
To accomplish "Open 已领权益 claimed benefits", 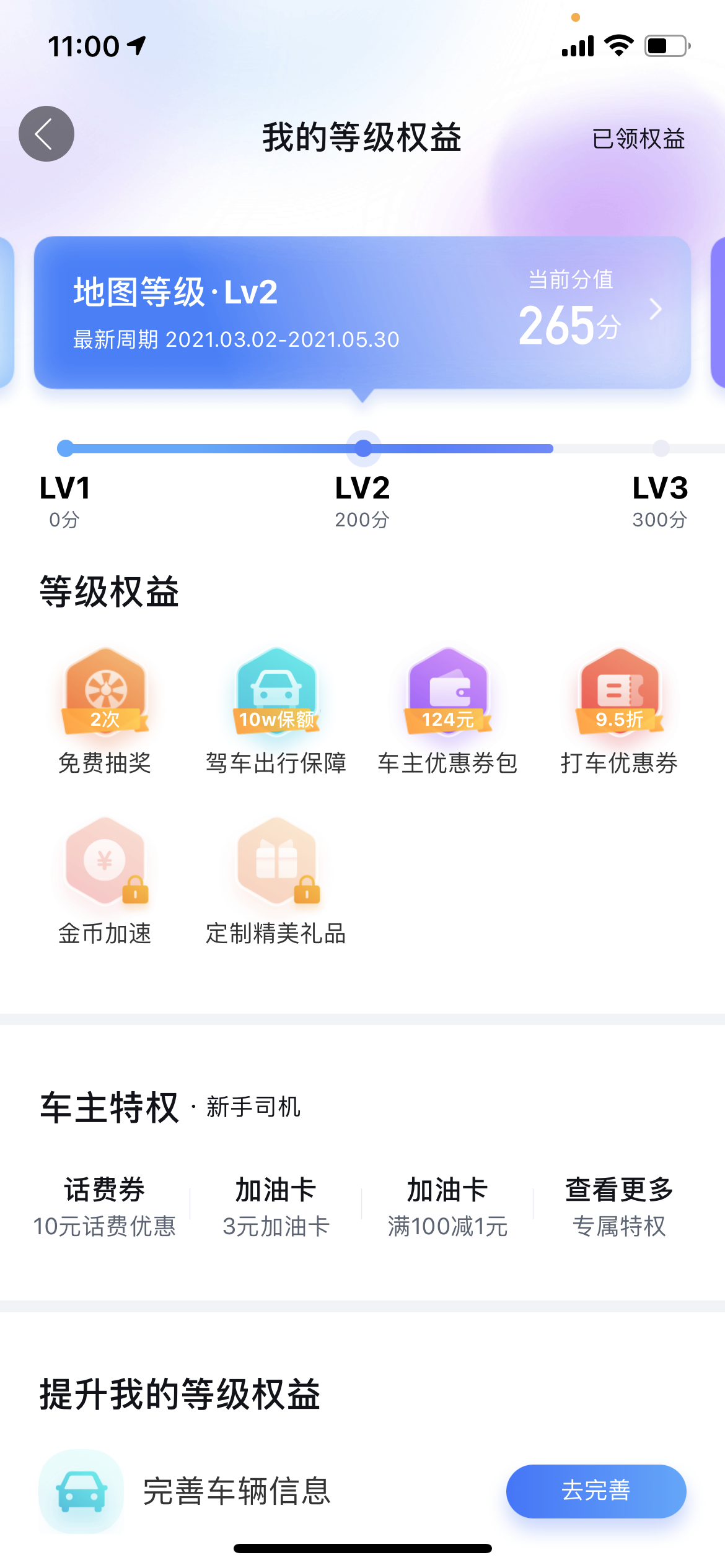I will pyautogui.click(x=638, y=139).
